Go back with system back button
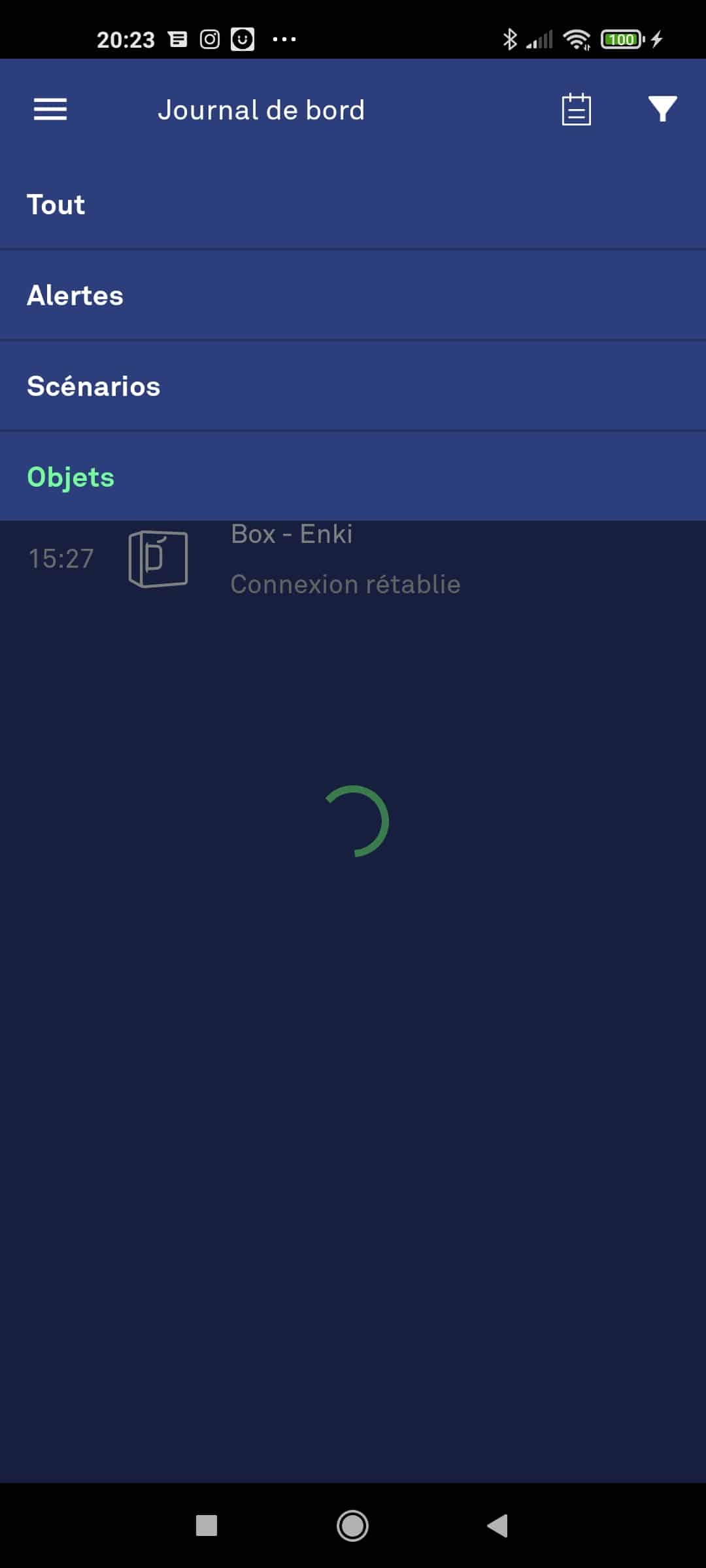706x1568 pixels. tap(497, 1526)
